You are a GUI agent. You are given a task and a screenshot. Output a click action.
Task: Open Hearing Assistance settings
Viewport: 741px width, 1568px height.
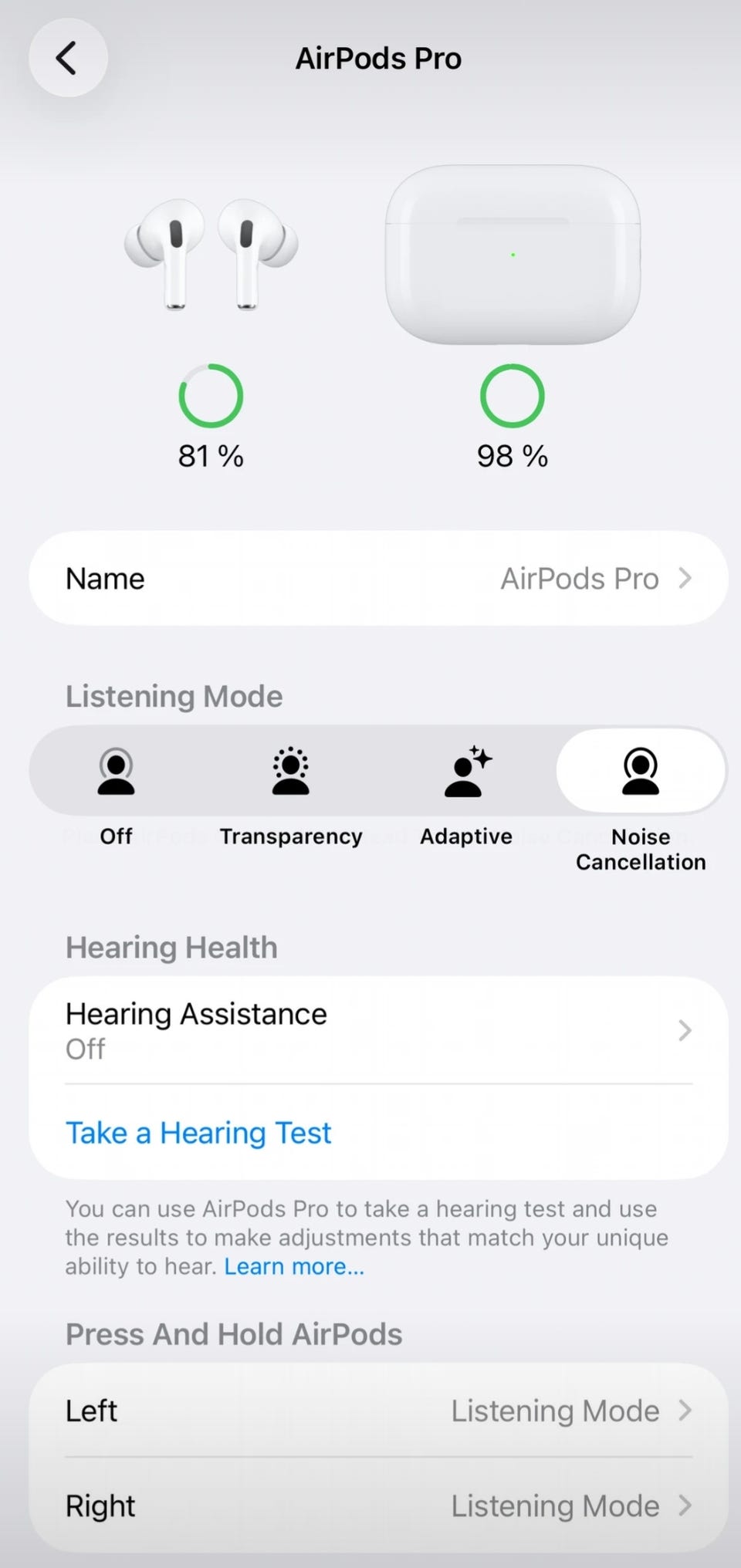[378, 1030]
